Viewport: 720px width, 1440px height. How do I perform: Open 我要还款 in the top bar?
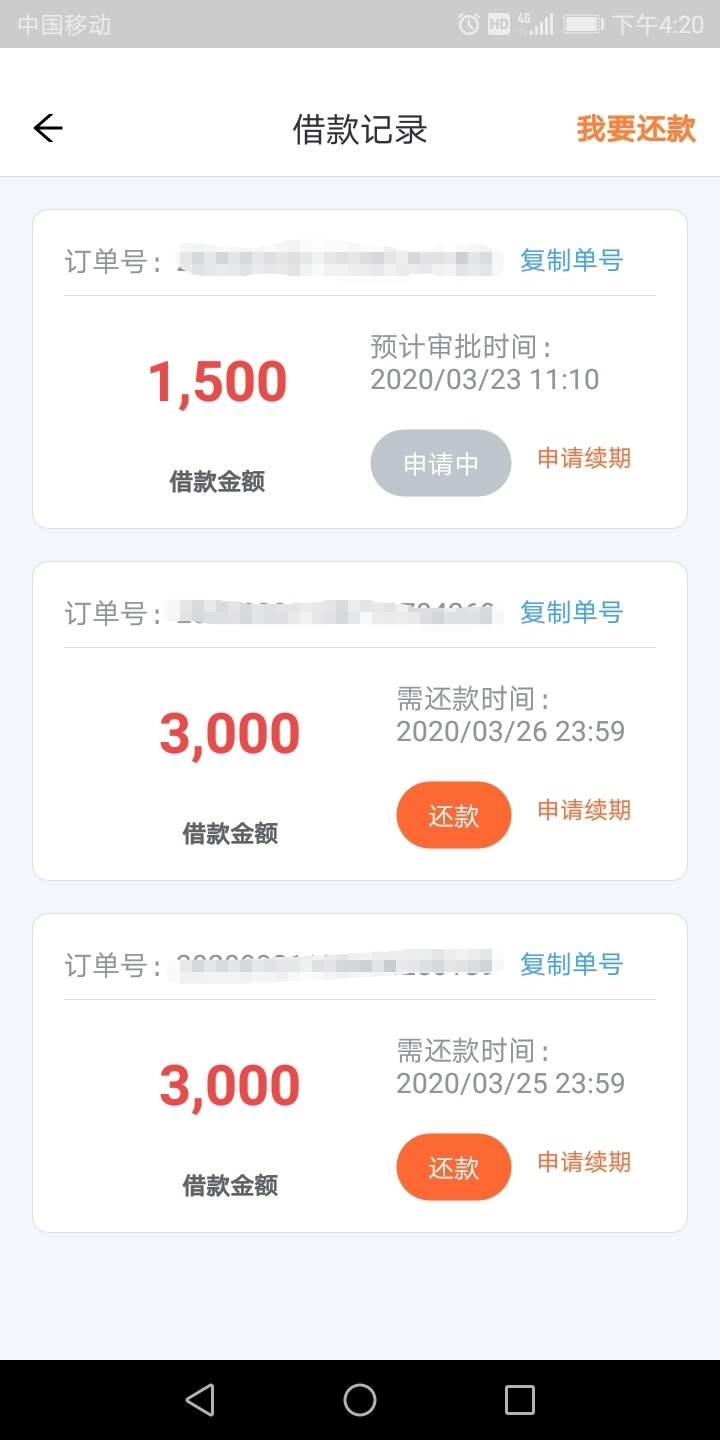tap(636, 129)
